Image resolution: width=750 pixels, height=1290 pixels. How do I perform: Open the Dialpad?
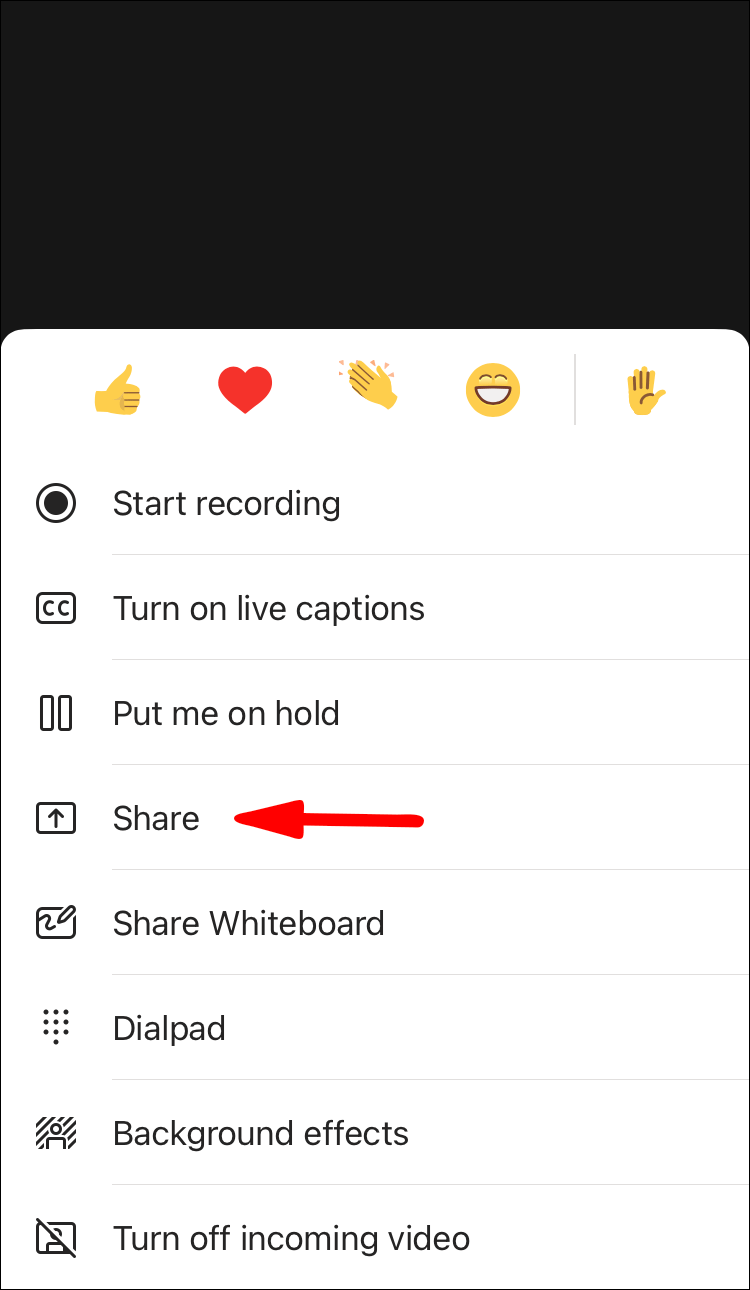point(169,1028)
